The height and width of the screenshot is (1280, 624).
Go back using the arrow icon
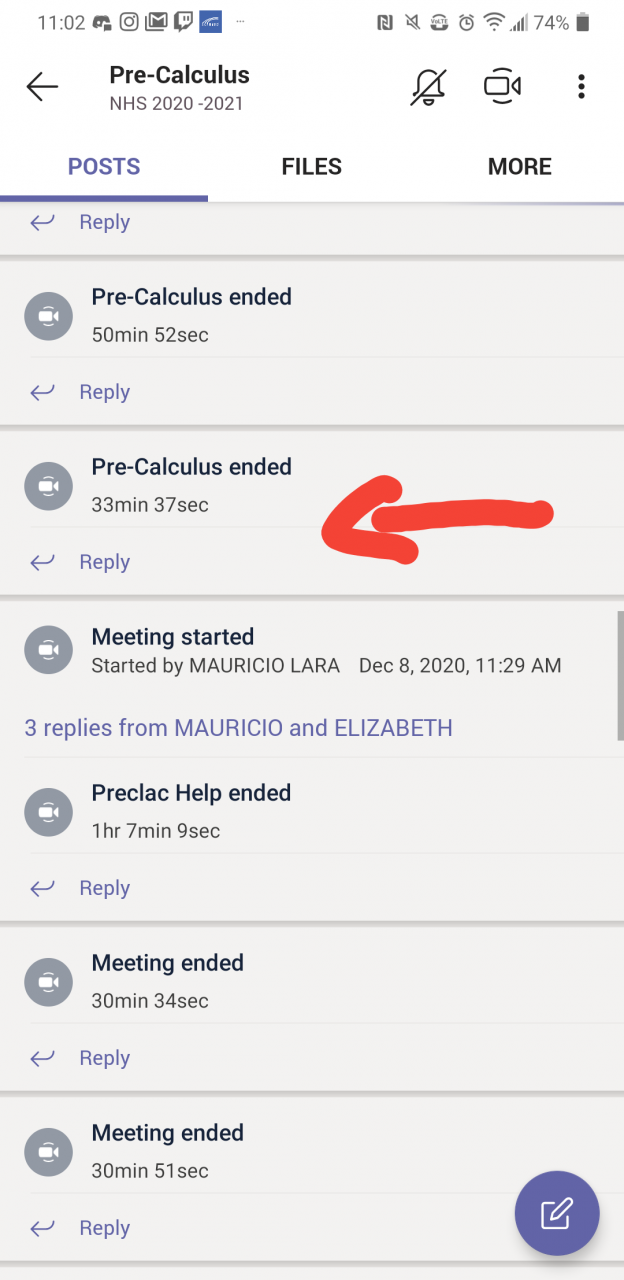pos(42,87)
